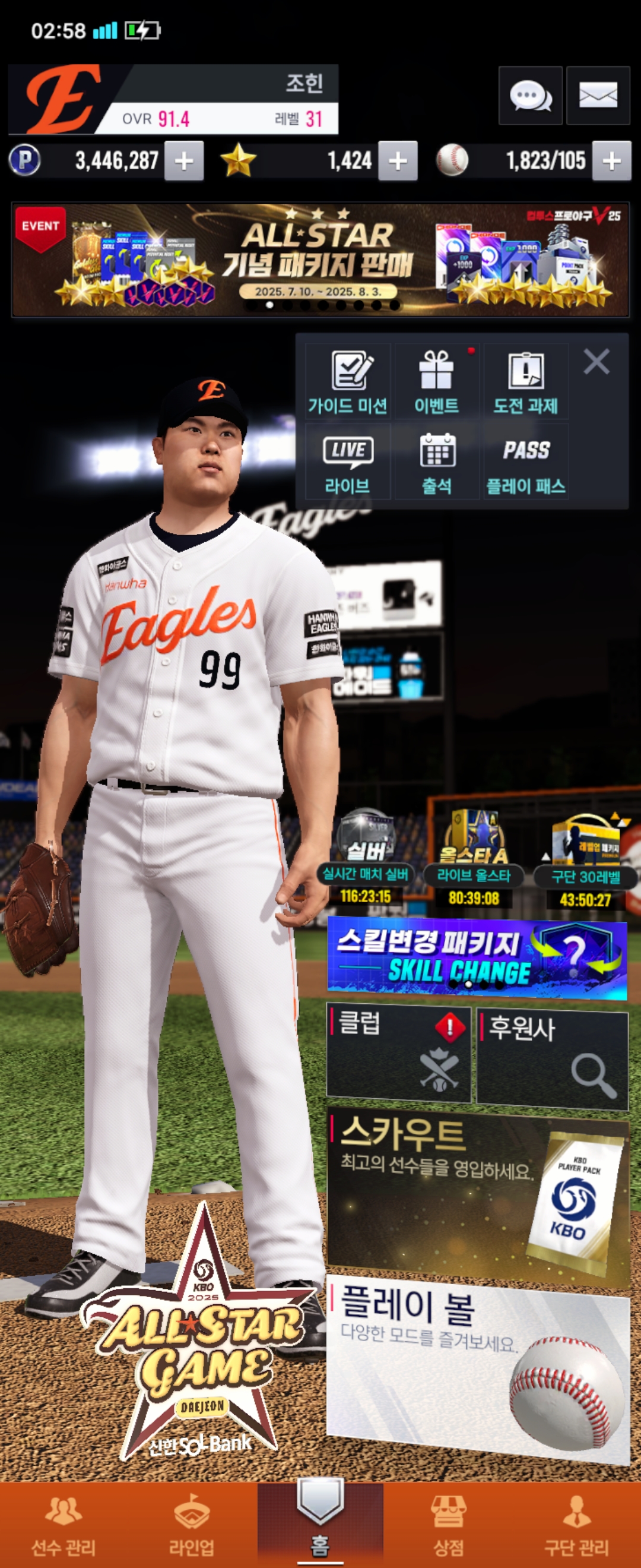The width and height of the screenshot is (641, 1568).
Task: Open the 클럽 tile
Action: [399, 1054]
